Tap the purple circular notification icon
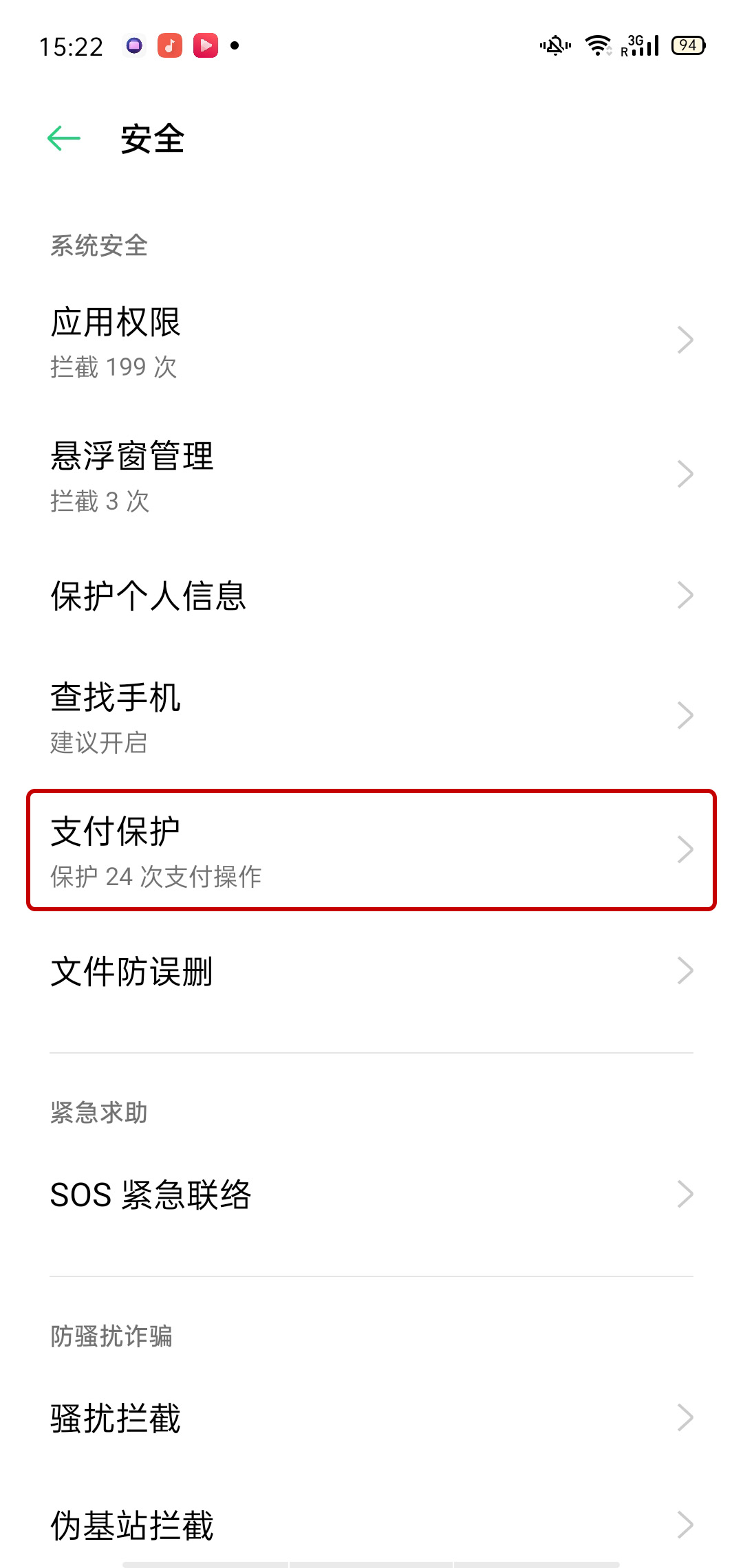The height and width of the screenshot is (1568, 743). (133, 45)
